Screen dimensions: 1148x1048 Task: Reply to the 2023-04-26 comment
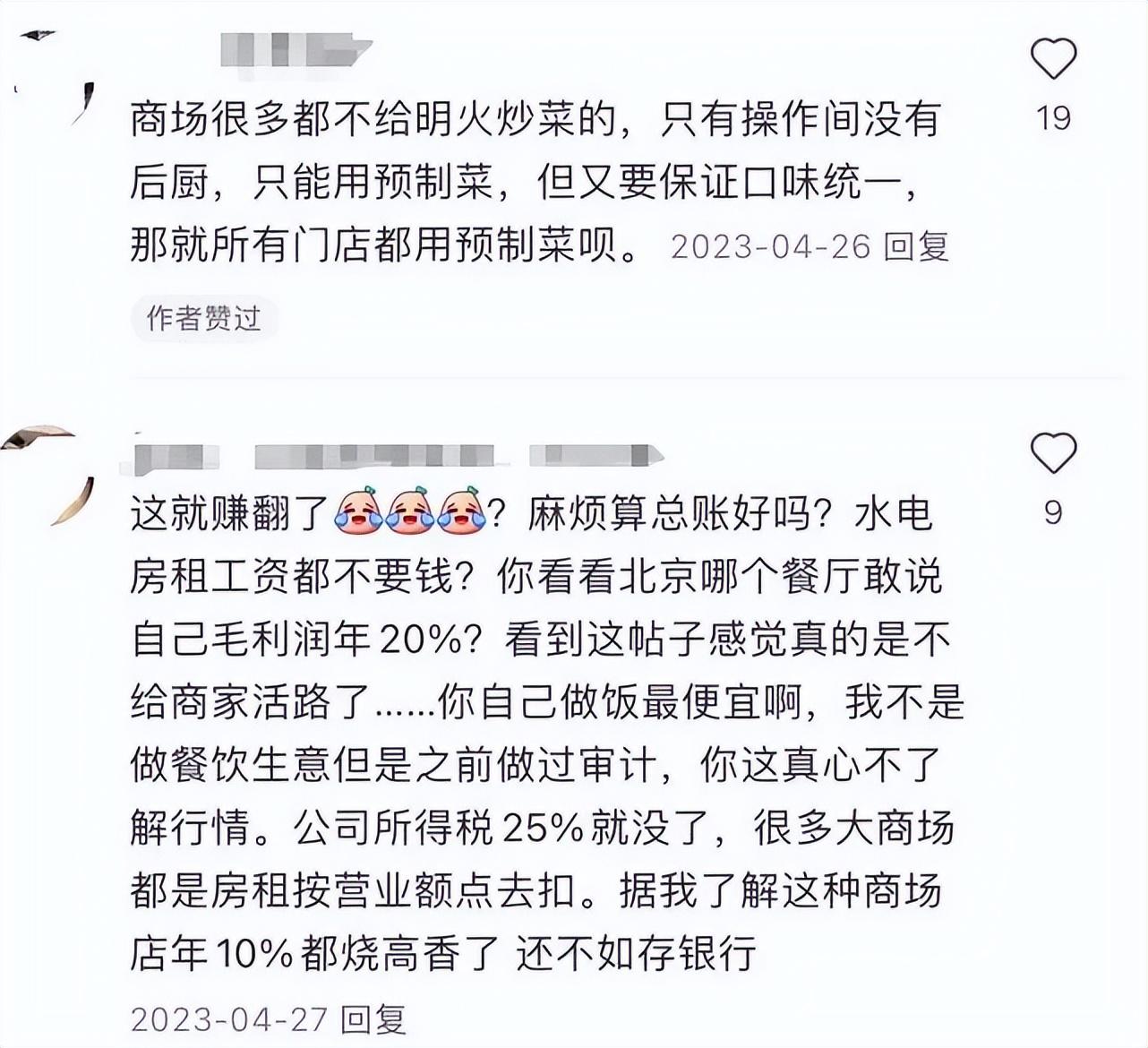pyautogui.click(x=916, y=246)
